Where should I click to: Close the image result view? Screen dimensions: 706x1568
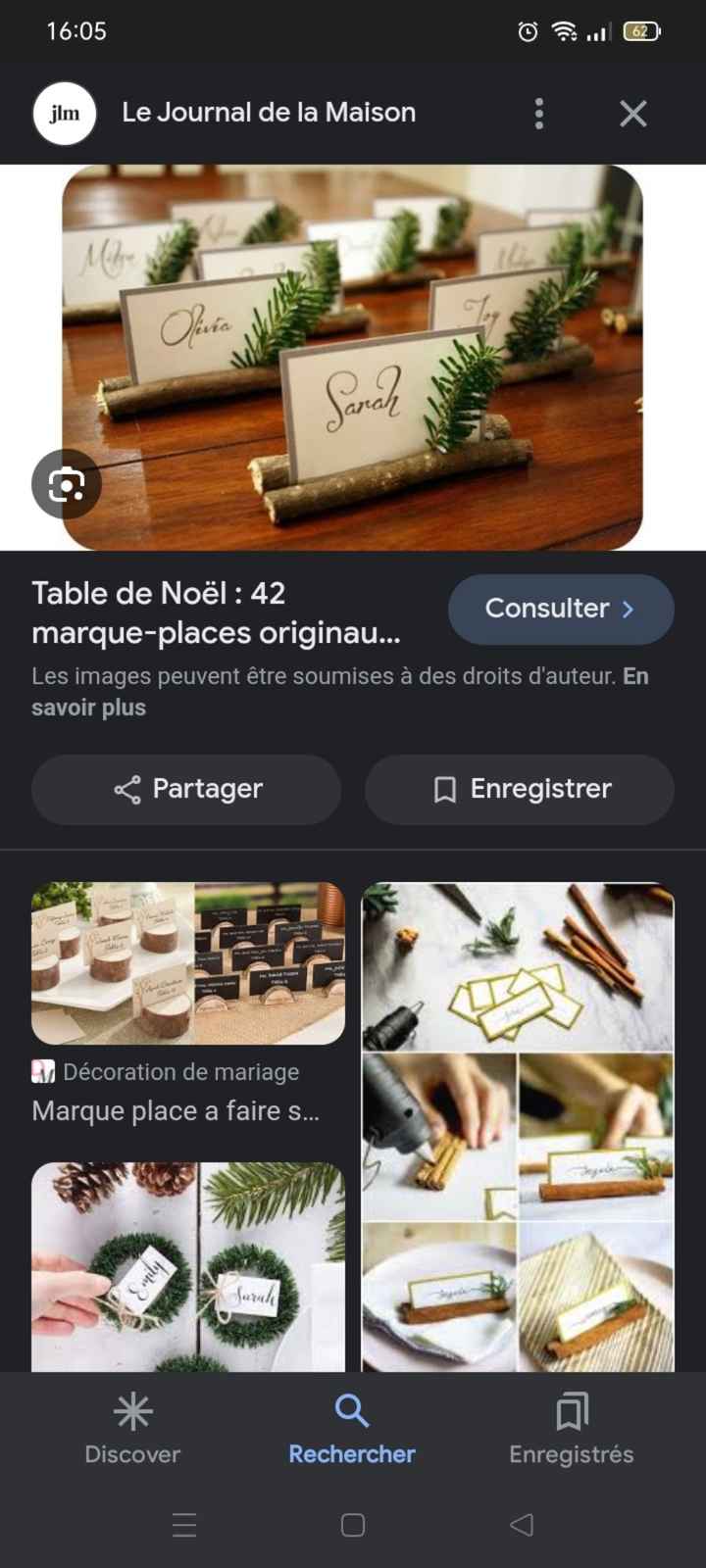[x=632, y=113]
